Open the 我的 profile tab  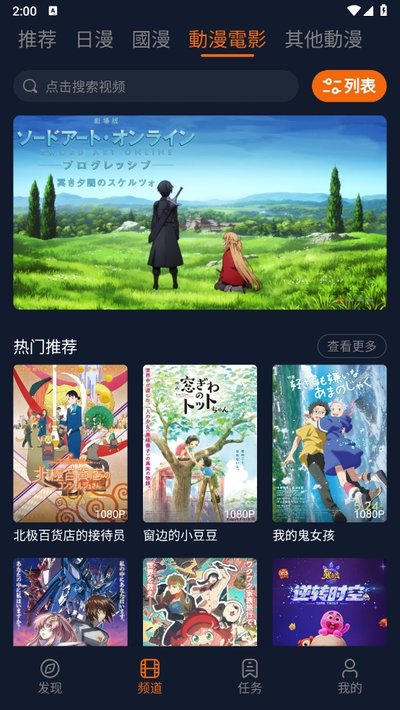click(350, 677)
